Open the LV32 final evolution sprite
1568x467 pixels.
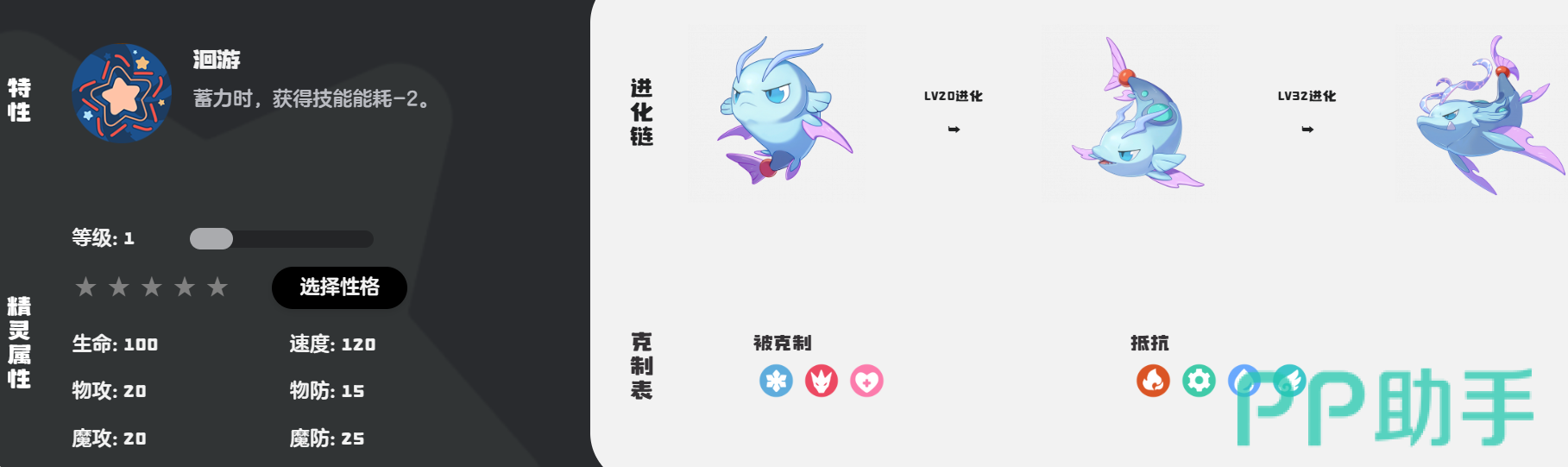click(x=1483, y=114)
